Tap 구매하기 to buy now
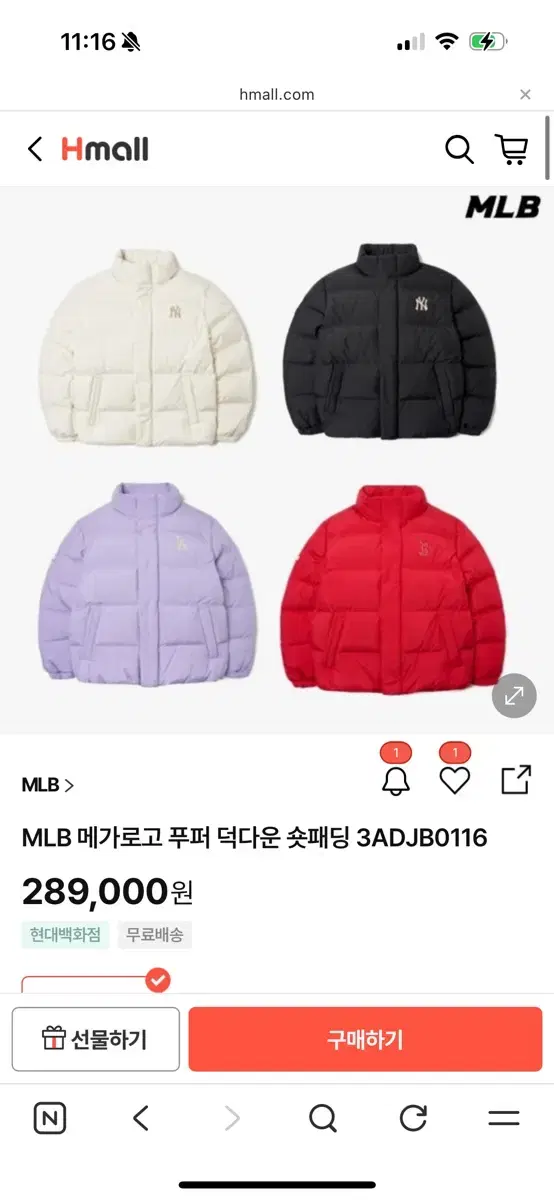This screenshot has width=554, height=1200. [x=365, y=1039]
